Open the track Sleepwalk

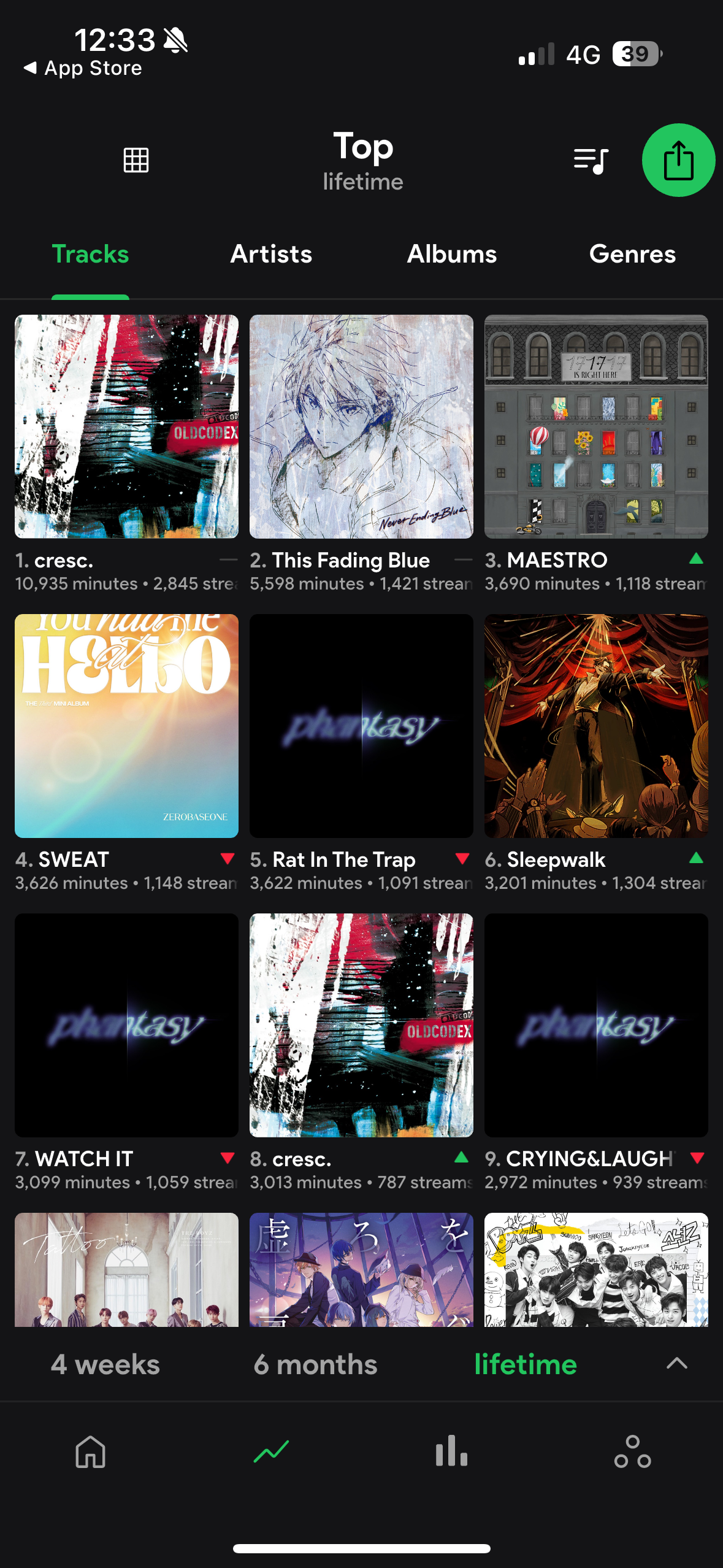(596, 726)
